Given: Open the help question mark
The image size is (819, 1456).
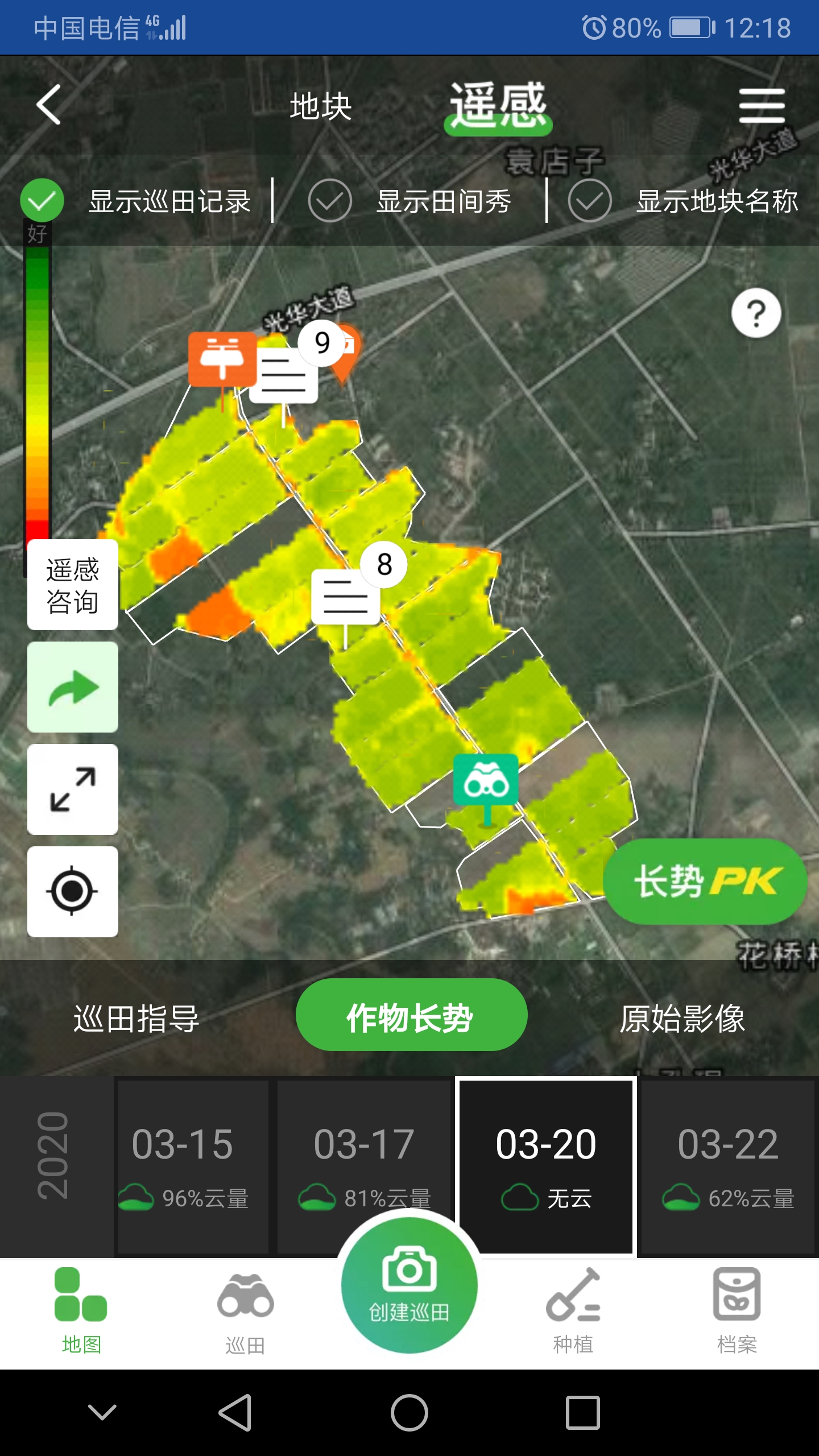Looking at the screenshot, I should pyautogui.click(x=756, y=313).
